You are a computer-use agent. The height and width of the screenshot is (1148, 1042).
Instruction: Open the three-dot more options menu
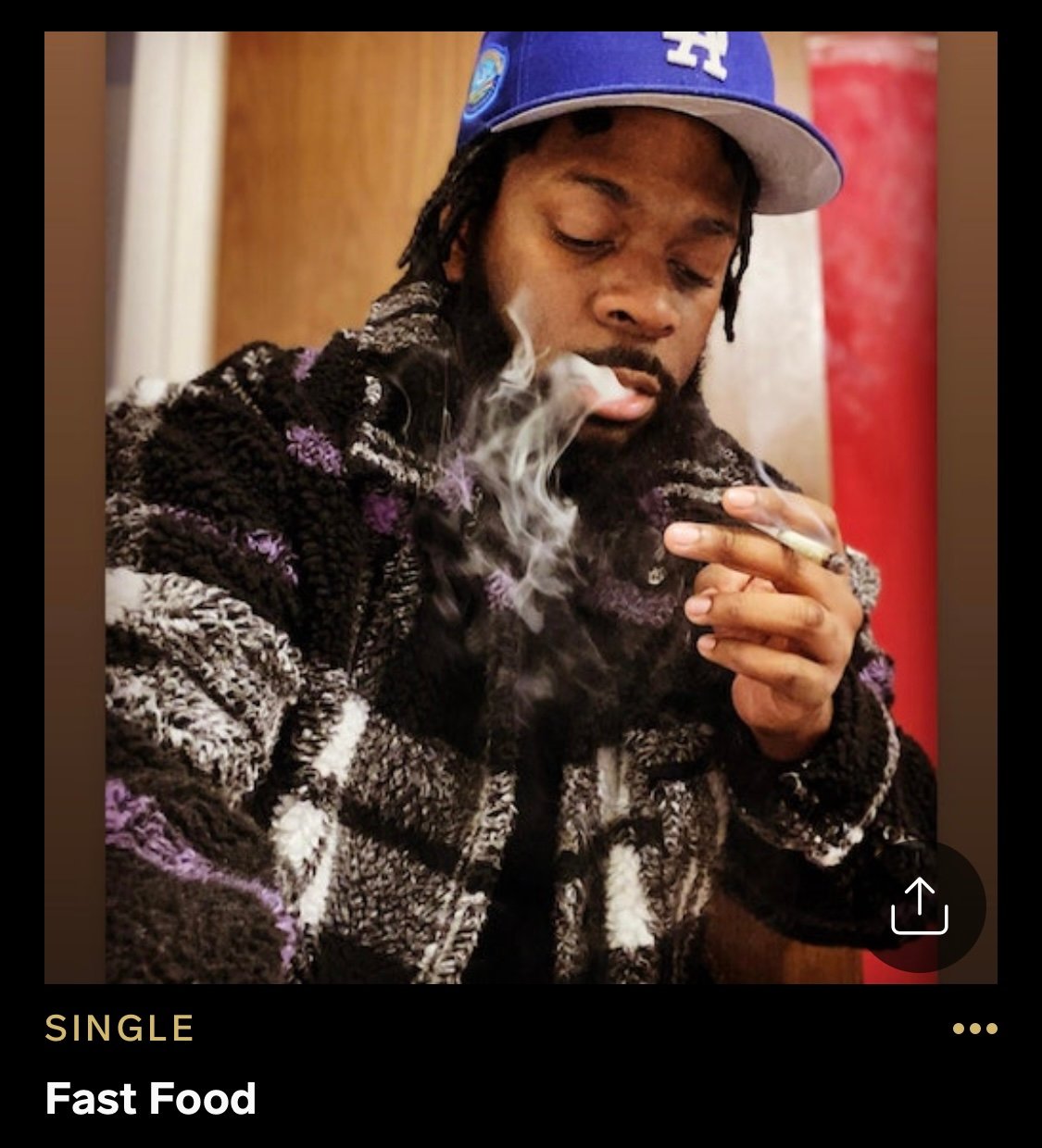[974, 1029]
